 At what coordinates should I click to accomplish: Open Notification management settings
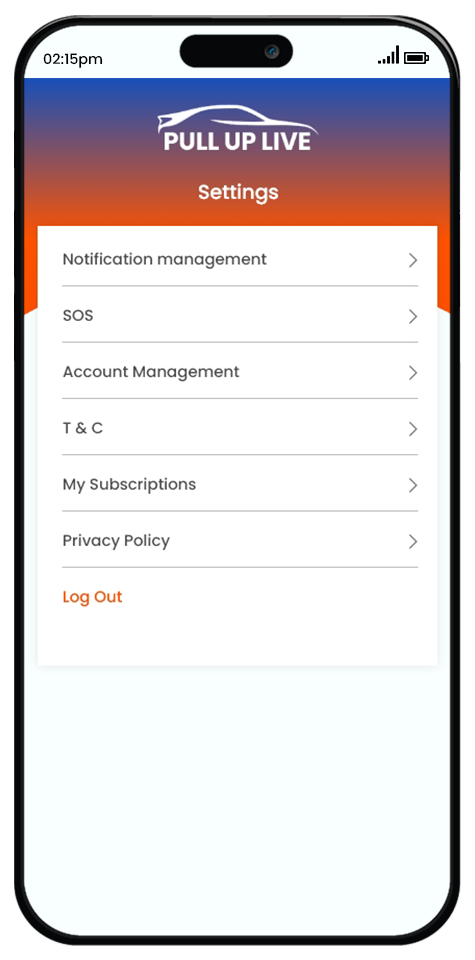(x=240, y=260)
